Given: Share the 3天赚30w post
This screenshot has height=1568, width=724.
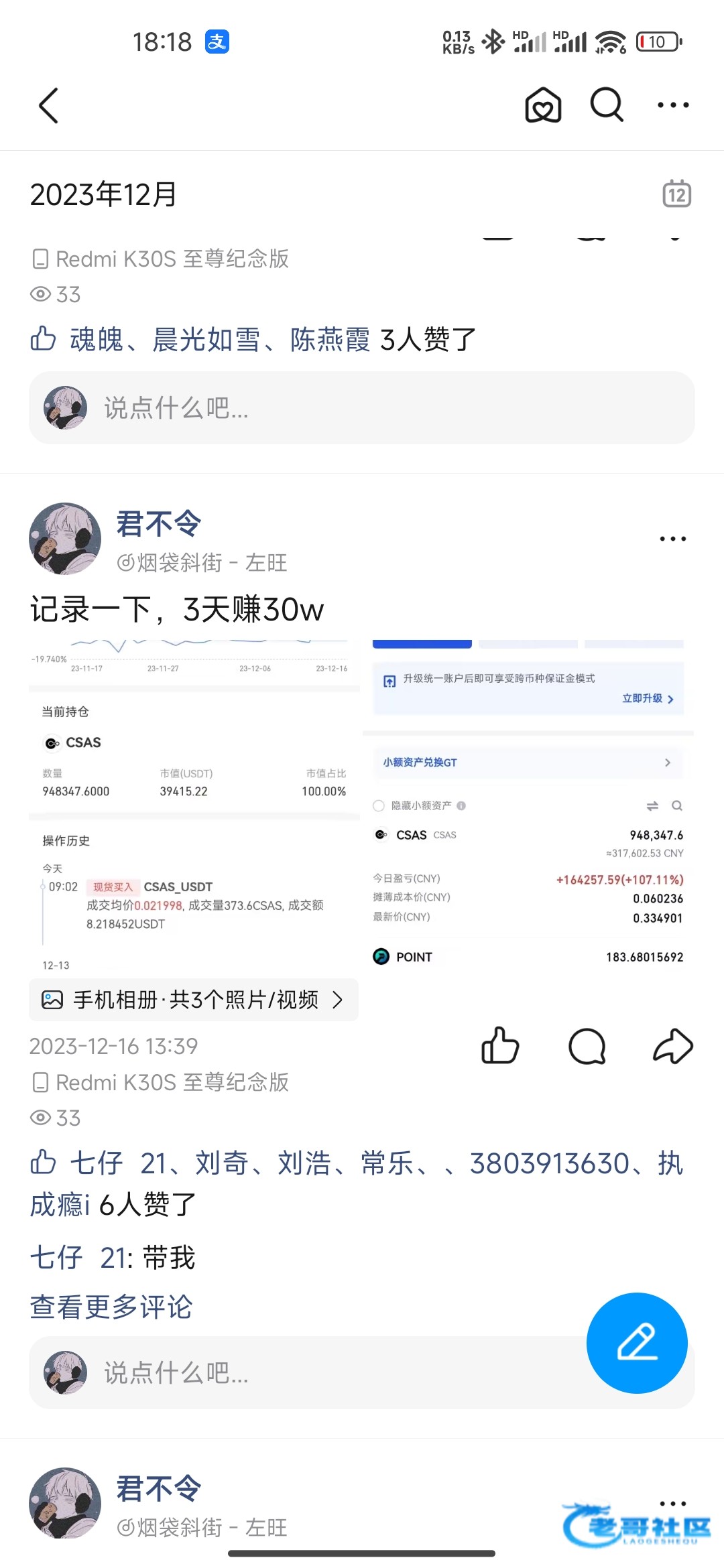Looking at the screenshot, I should [x=672, y=1046].
